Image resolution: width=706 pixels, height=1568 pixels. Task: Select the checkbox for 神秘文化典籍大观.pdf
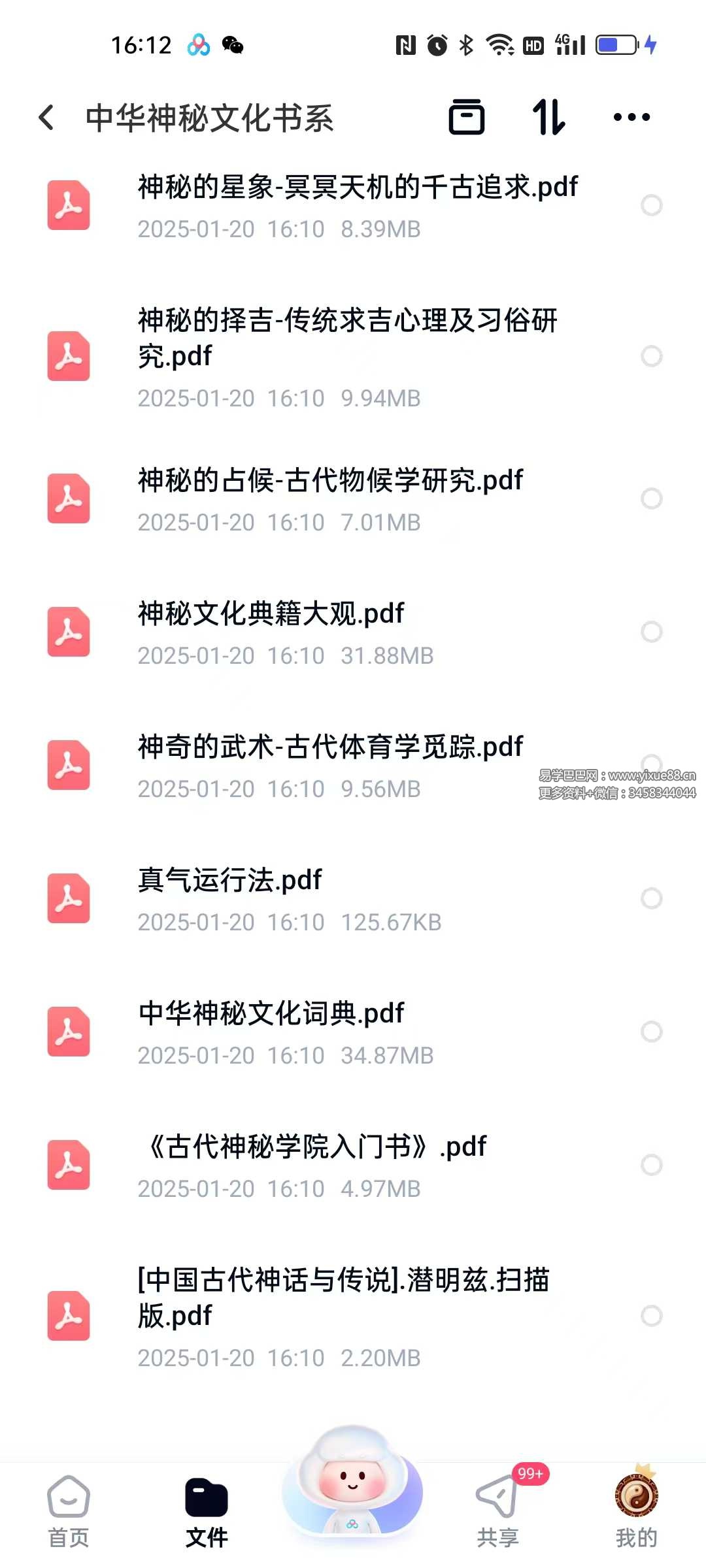651,632
